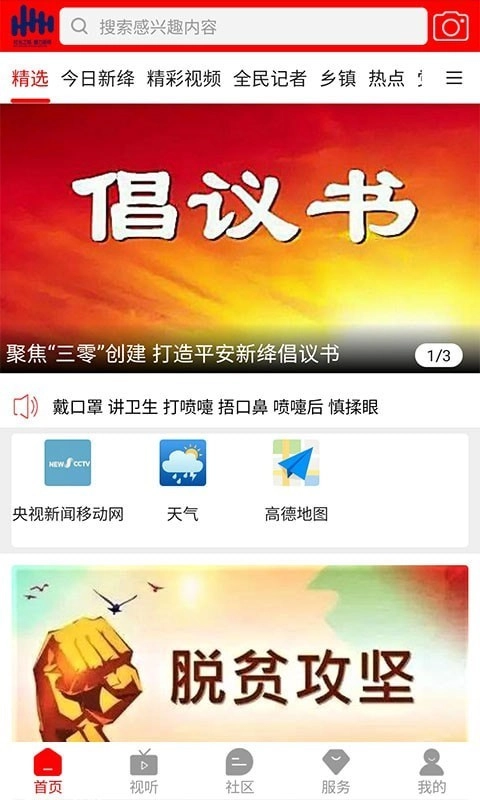
Task: Select the 乡镇 tab
Action: point(338,78)
